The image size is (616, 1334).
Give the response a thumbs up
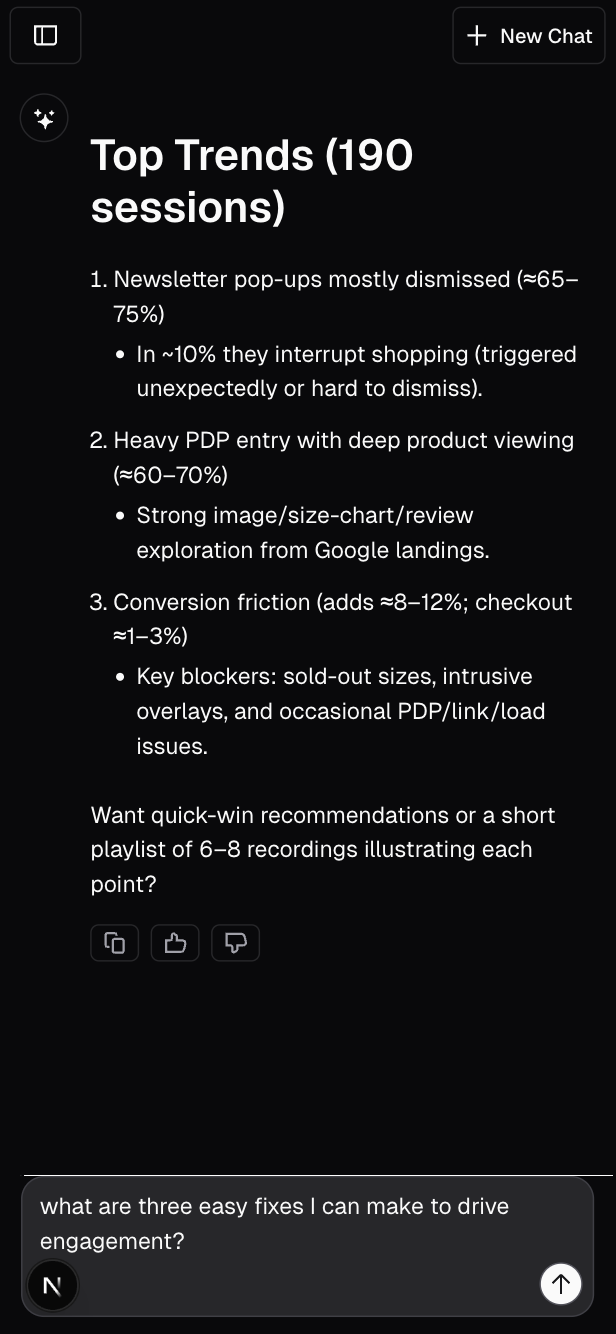pos(175,943)
